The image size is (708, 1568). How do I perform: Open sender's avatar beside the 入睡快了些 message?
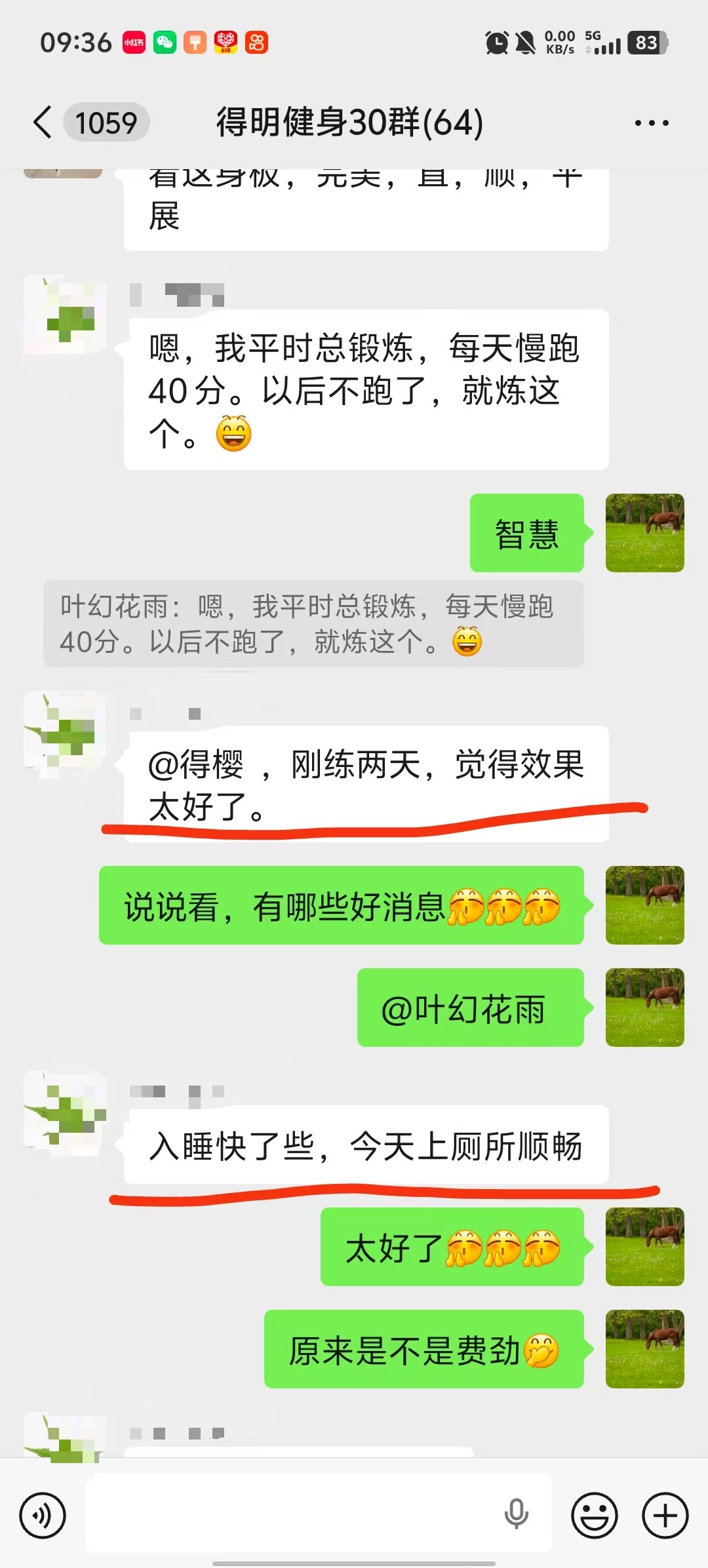(x=64, y=1110)
